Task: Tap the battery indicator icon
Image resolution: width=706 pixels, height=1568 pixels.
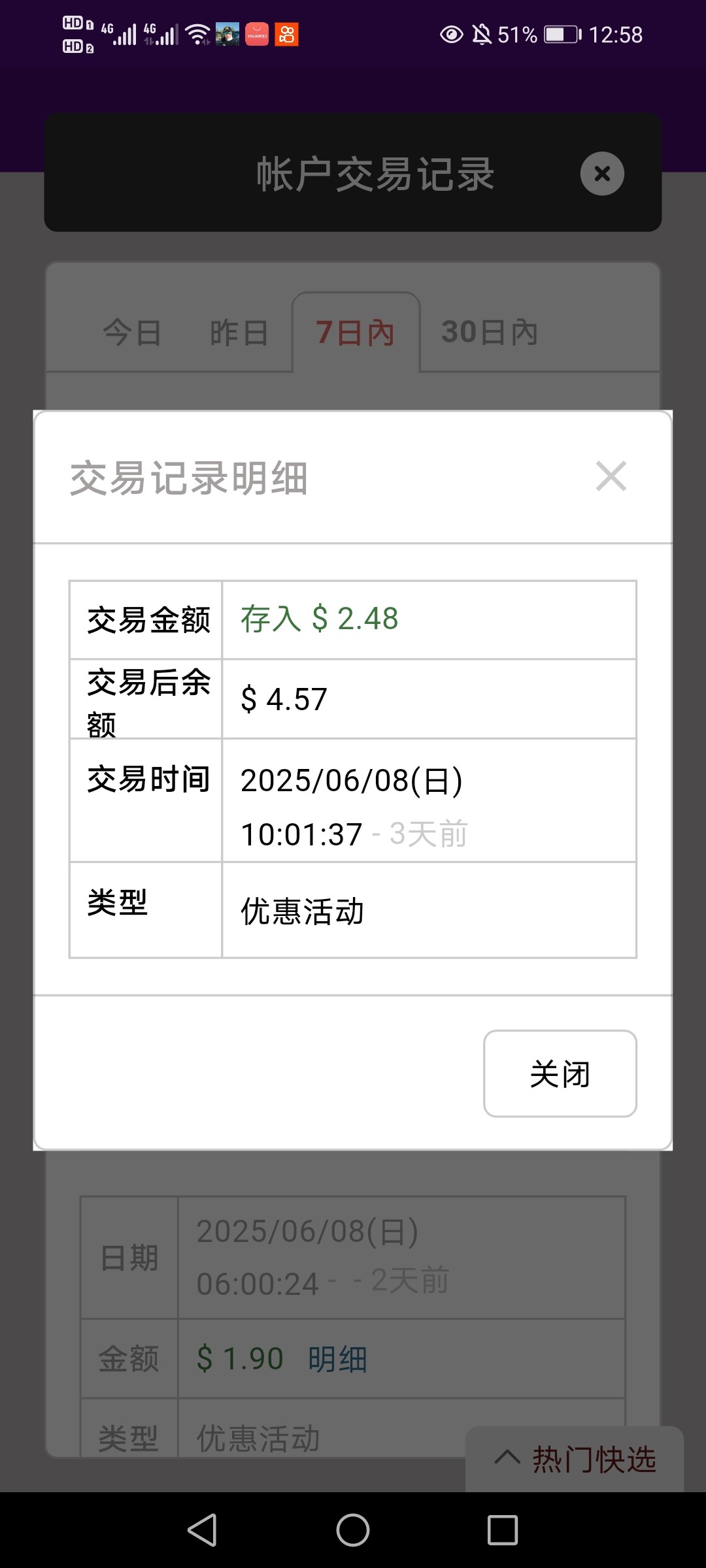Action: pyautogui.click(x=559, y=36)
